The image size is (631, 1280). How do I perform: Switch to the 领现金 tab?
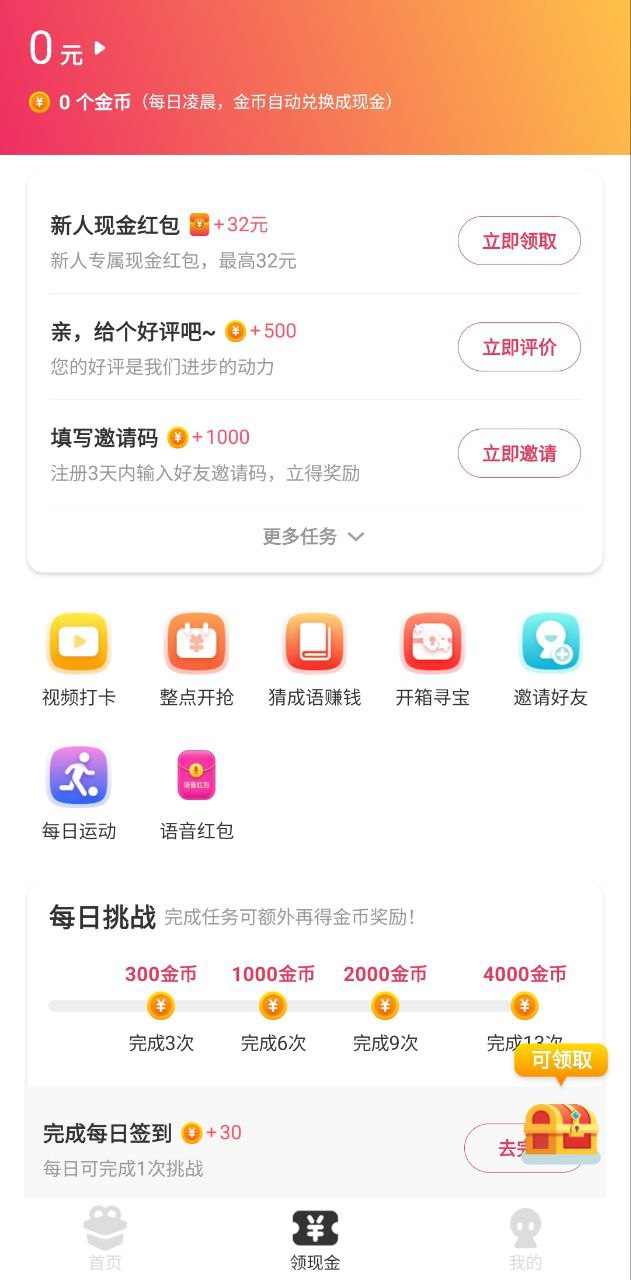click(315, 1238)
